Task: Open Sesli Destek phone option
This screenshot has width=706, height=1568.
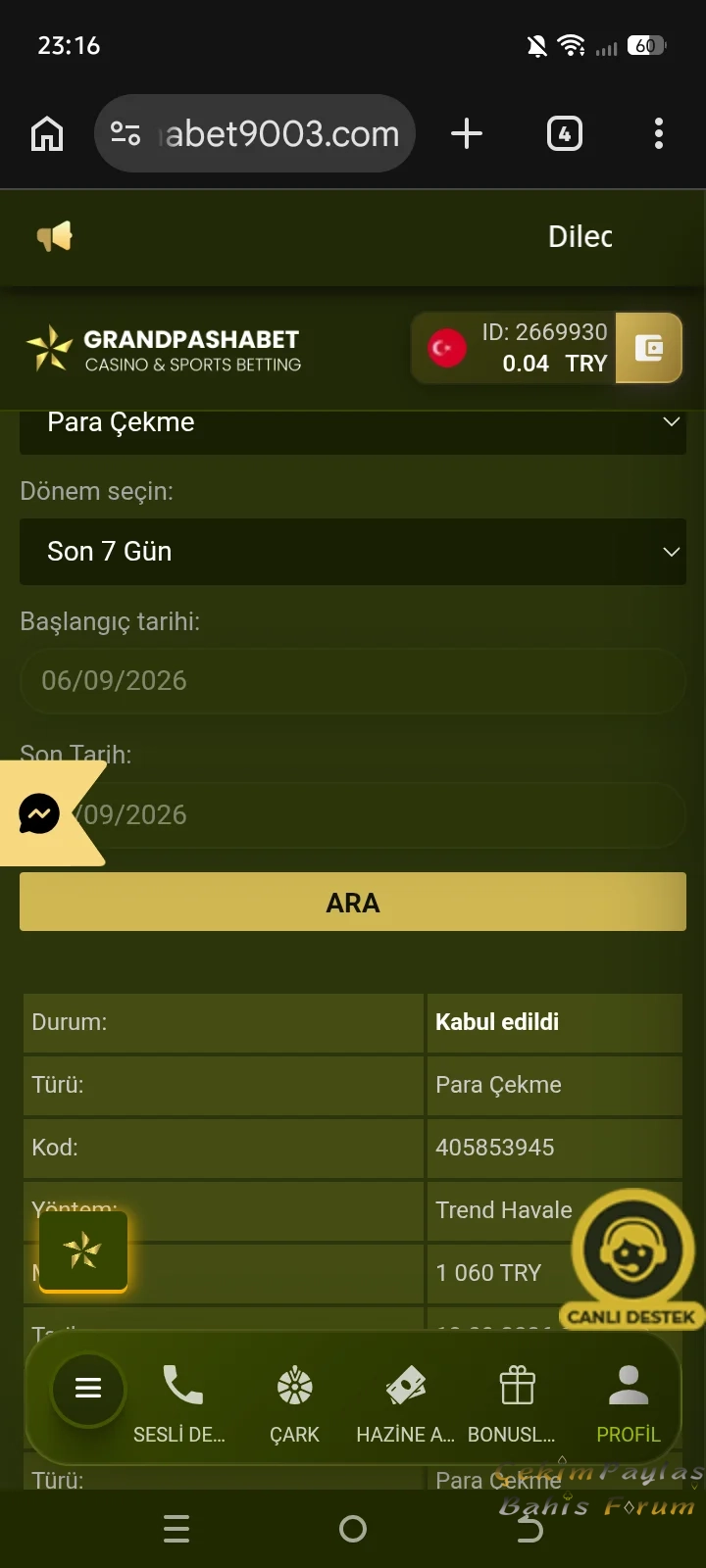Action: 180,1403
